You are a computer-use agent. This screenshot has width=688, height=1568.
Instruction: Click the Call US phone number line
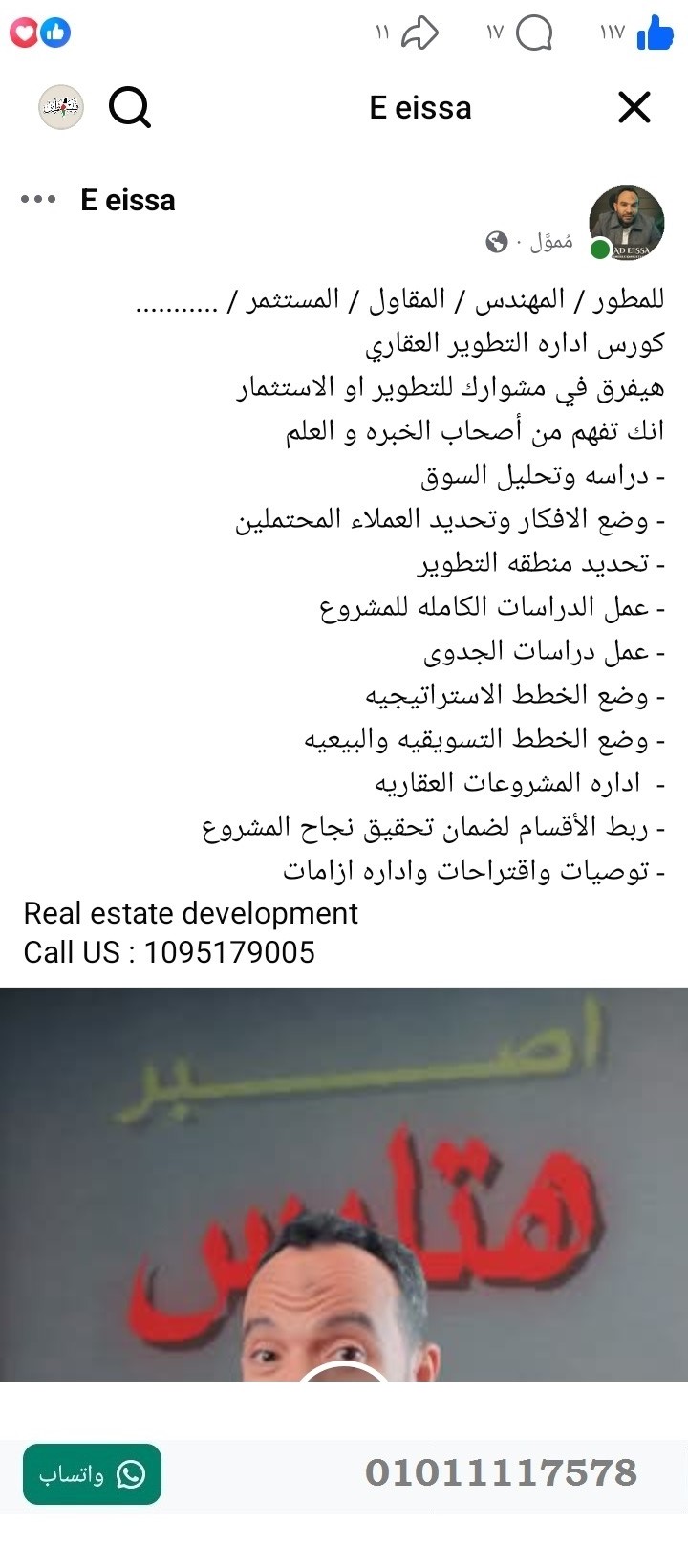click(x=168, y=952)
